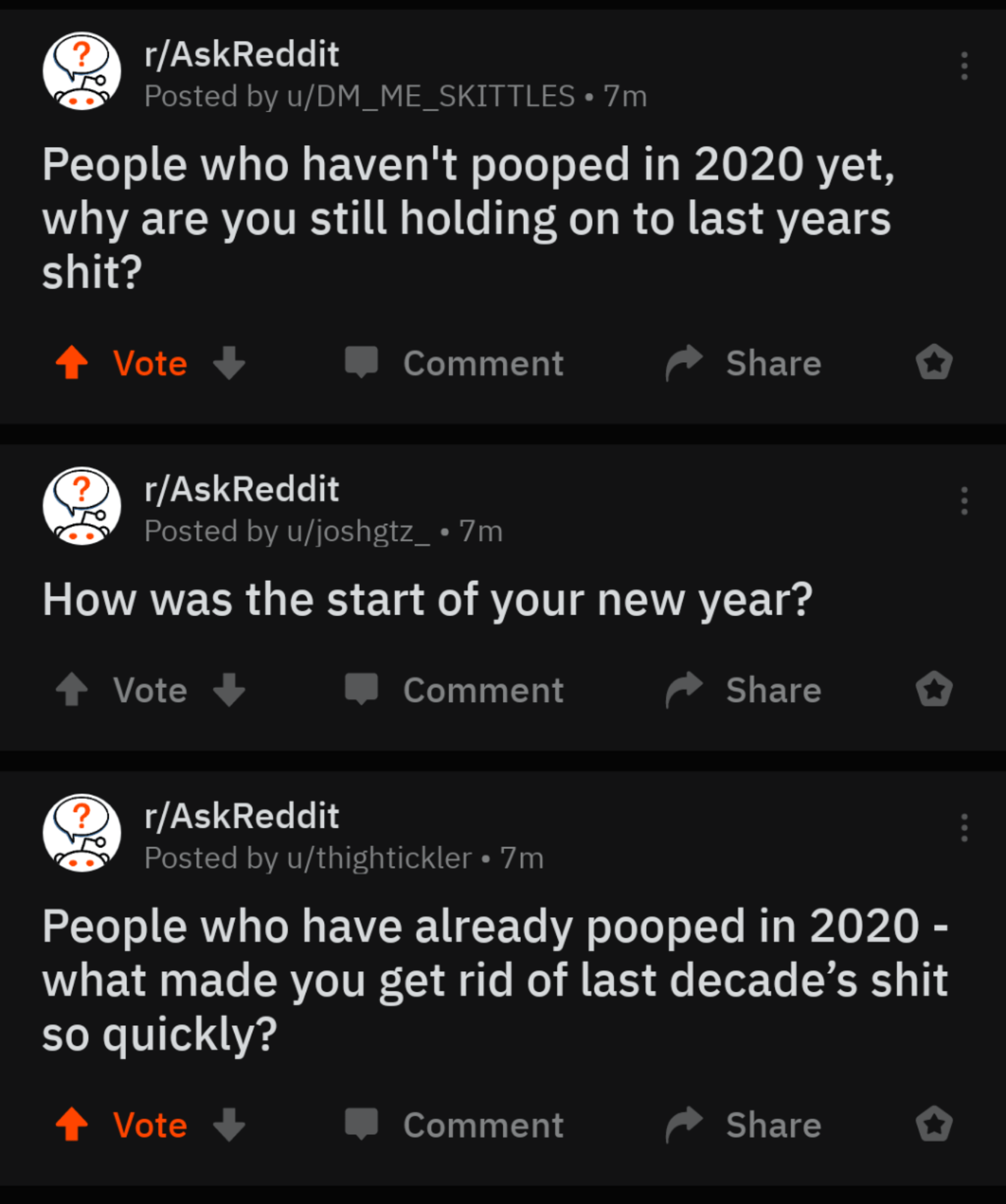Open overflow menu on thightickler's post
The image size is (1006, 1204).
[964, 828]
